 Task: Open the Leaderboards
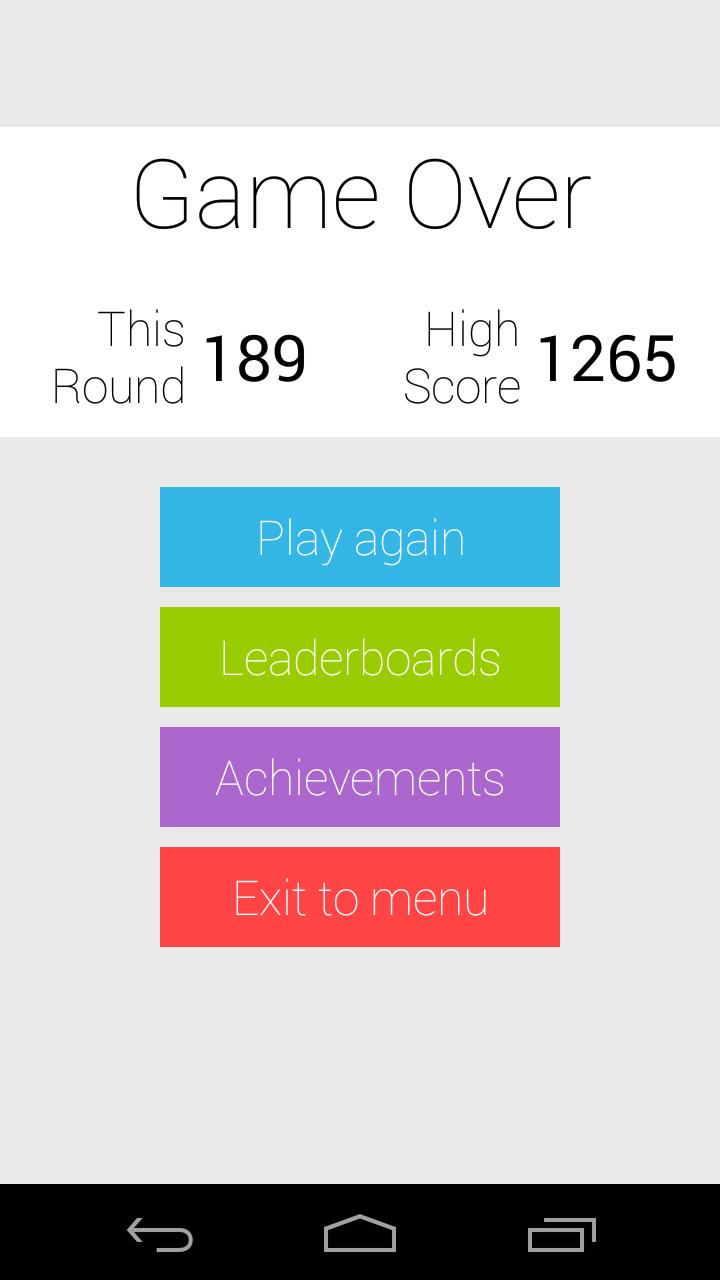tap(360, 657)
